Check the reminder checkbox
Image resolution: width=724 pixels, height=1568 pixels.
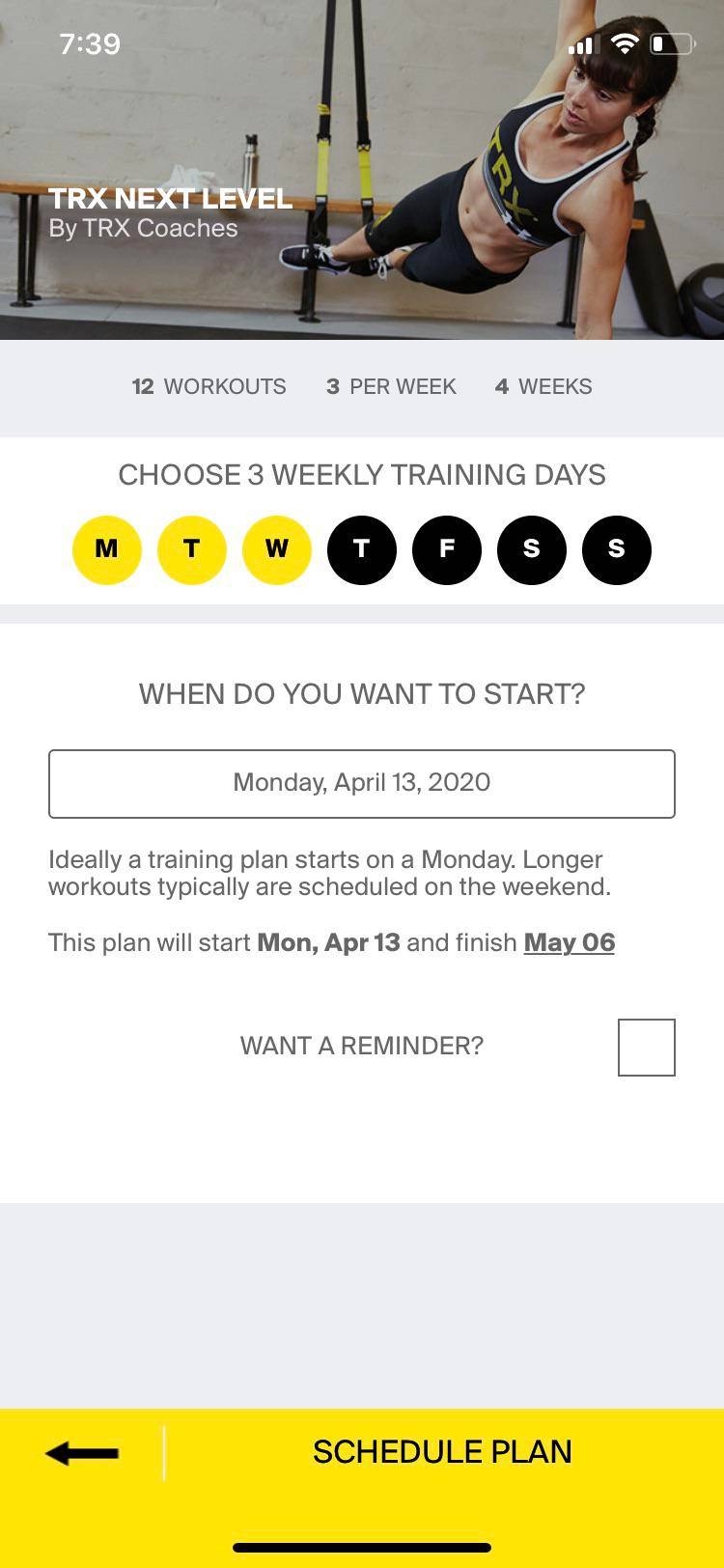click(x=649, y=1046)
